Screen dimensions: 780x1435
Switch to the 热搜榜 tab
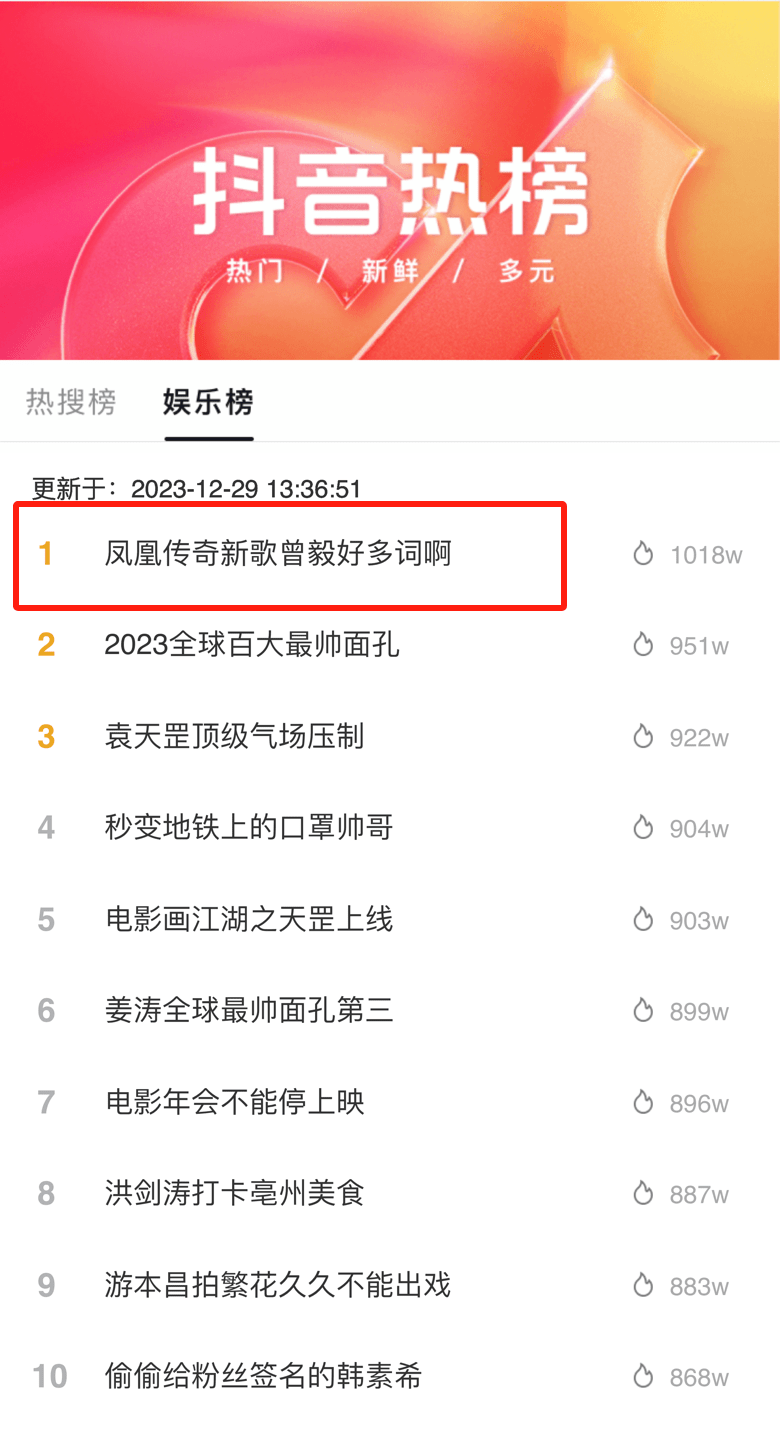71,402
